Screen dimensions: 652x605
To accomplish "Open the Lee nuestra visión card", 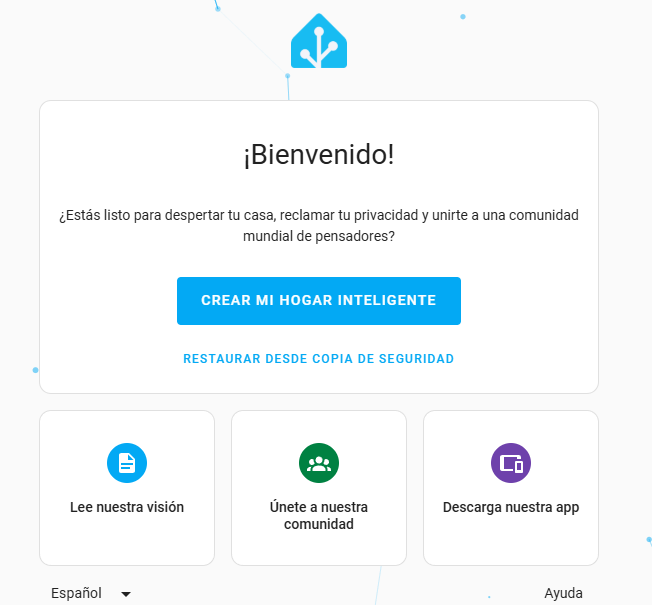I will (127, 487).
